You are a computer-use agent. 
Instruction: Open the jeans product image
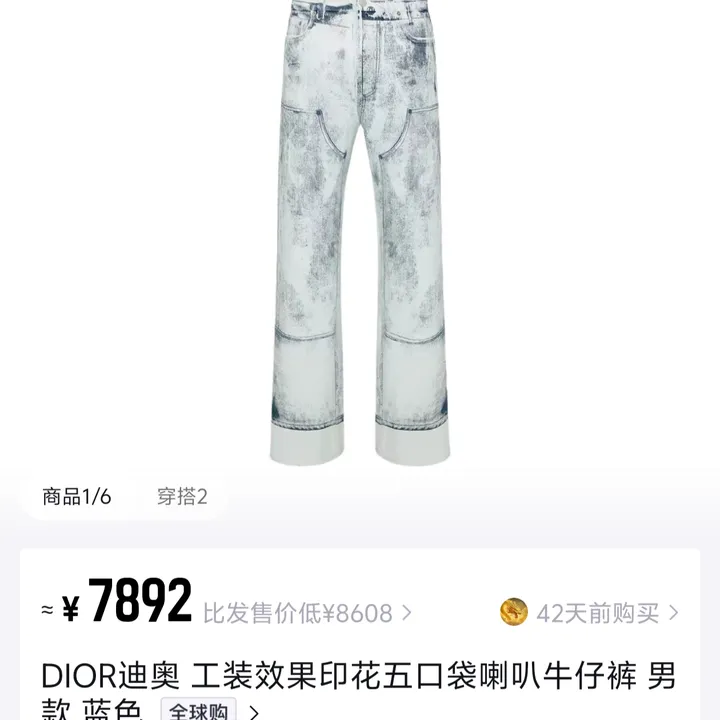(x=360, y=235)
